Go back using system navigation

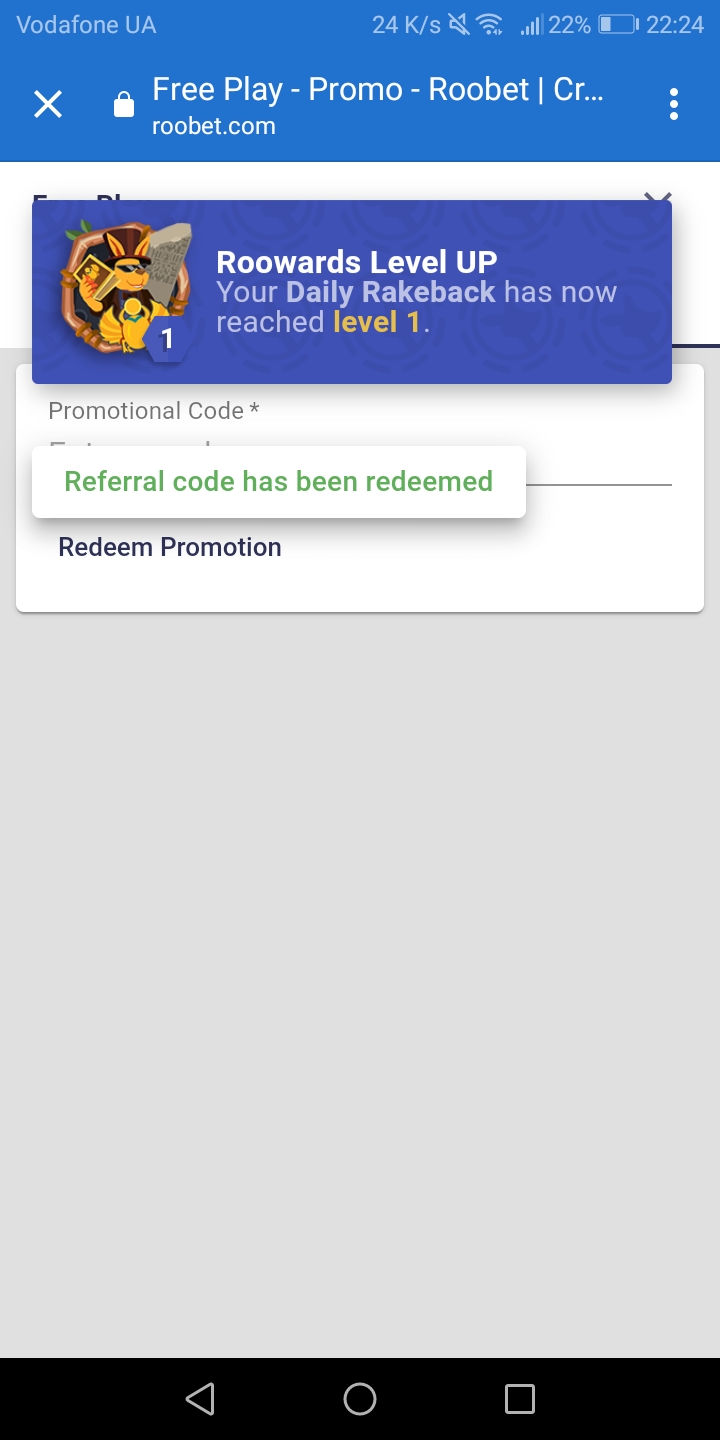(x=200, y=1398)
